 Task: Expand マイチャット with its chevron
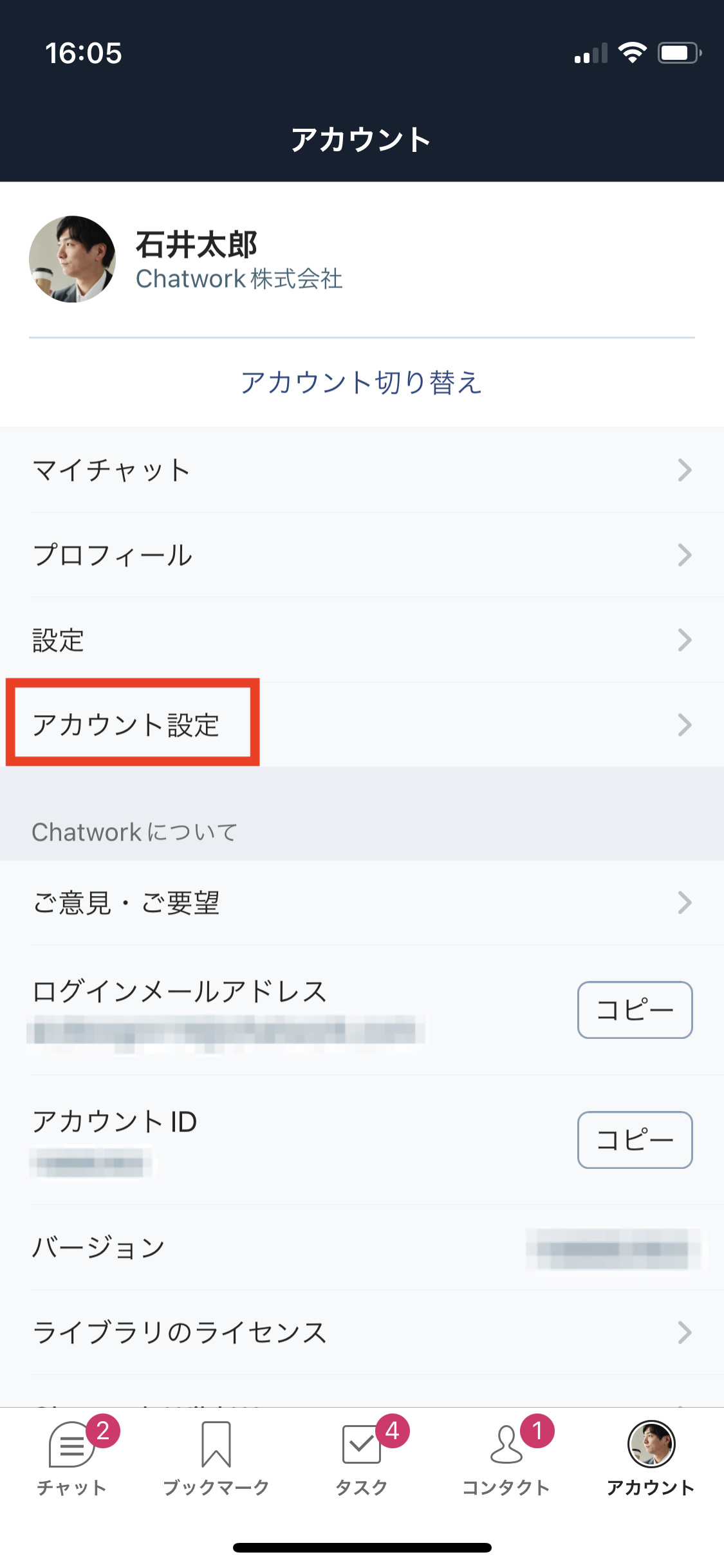[x=684, y=470]
